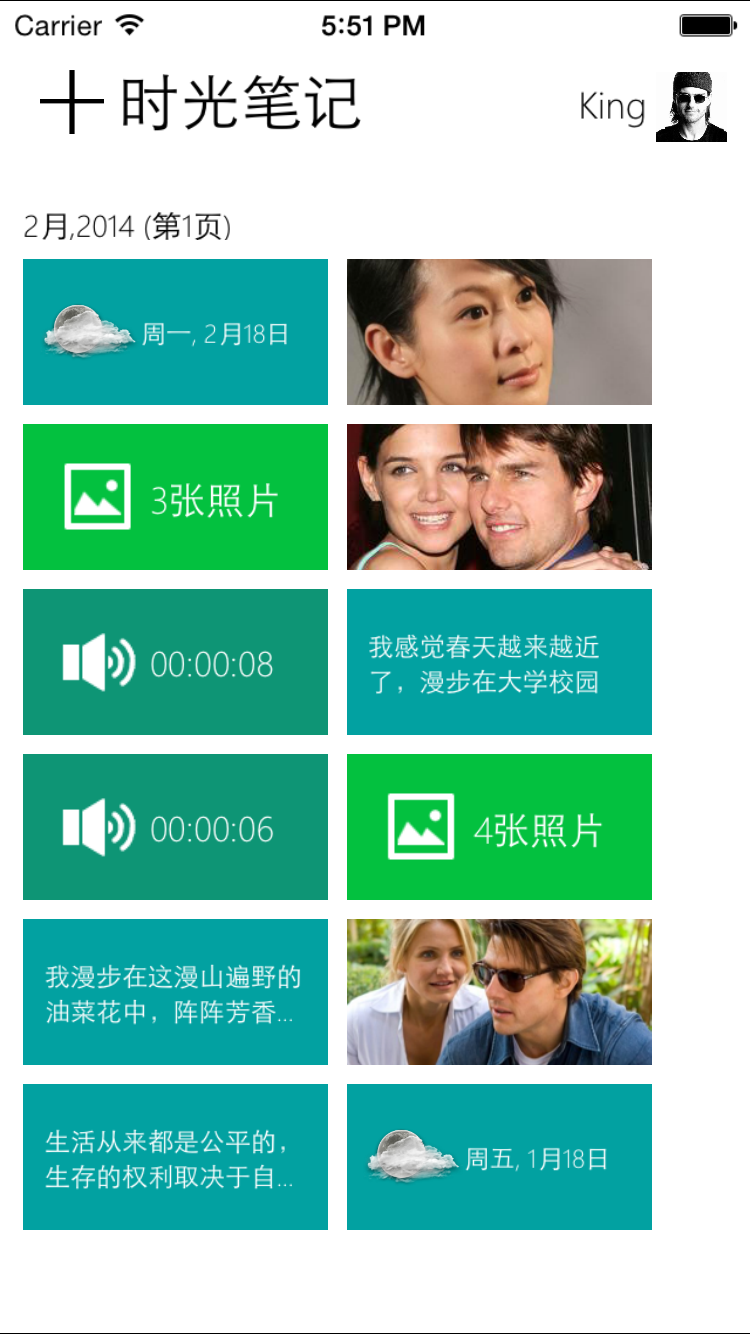This screenshot has width=750, height=1334.
Task: Open the woman's portrait photo tile
Action: point(499,332)
